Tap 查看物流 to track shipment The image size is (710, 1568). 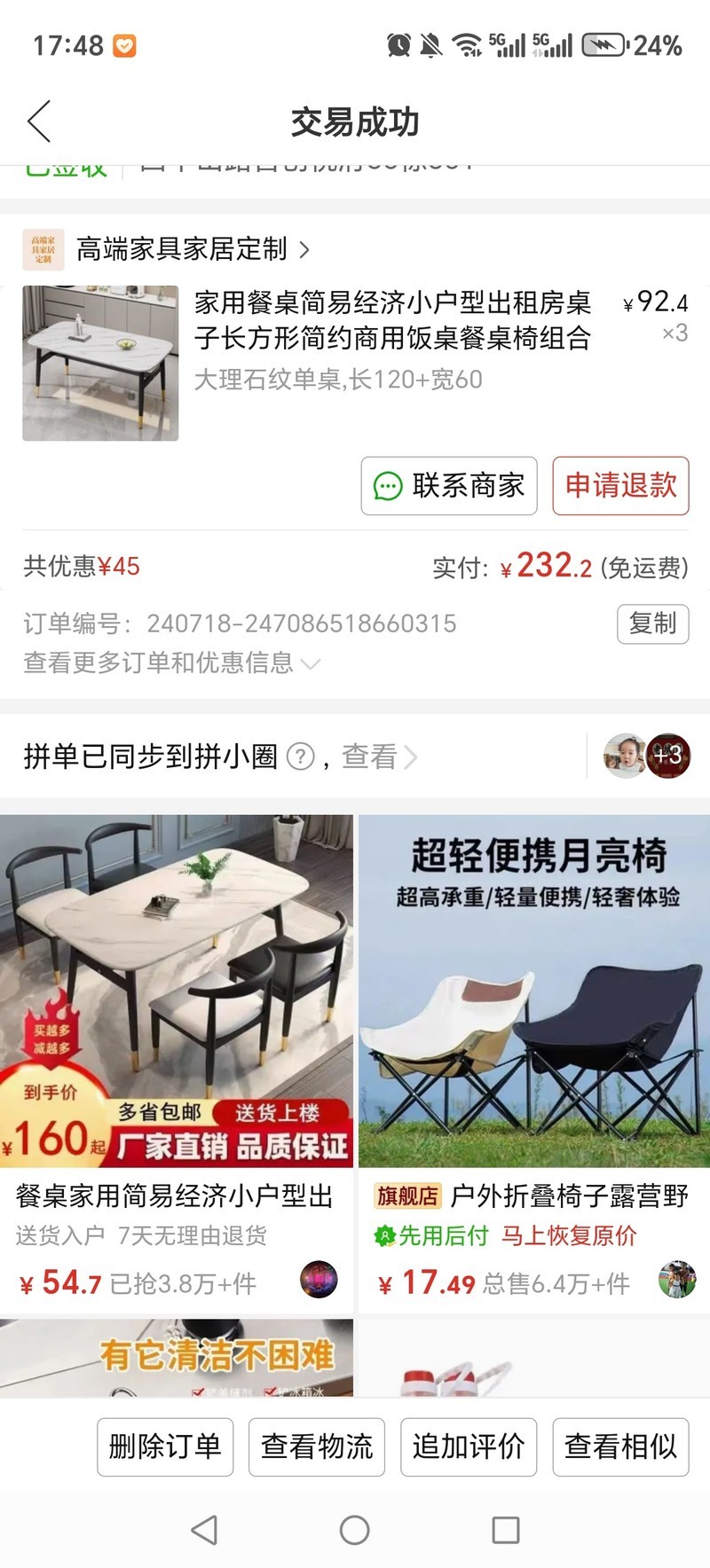tap(317, 1446)
